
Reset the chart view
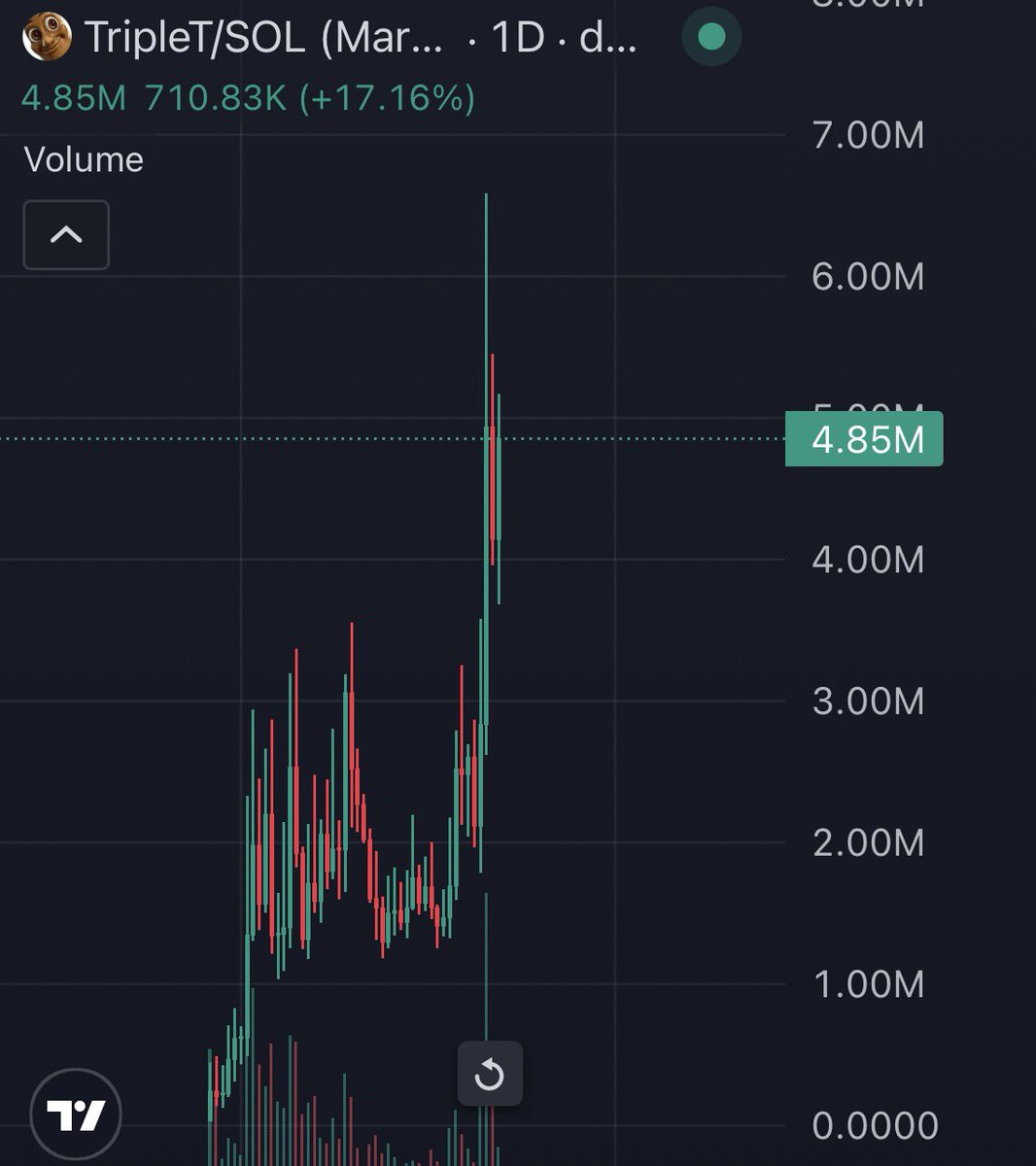(490, 1075)
